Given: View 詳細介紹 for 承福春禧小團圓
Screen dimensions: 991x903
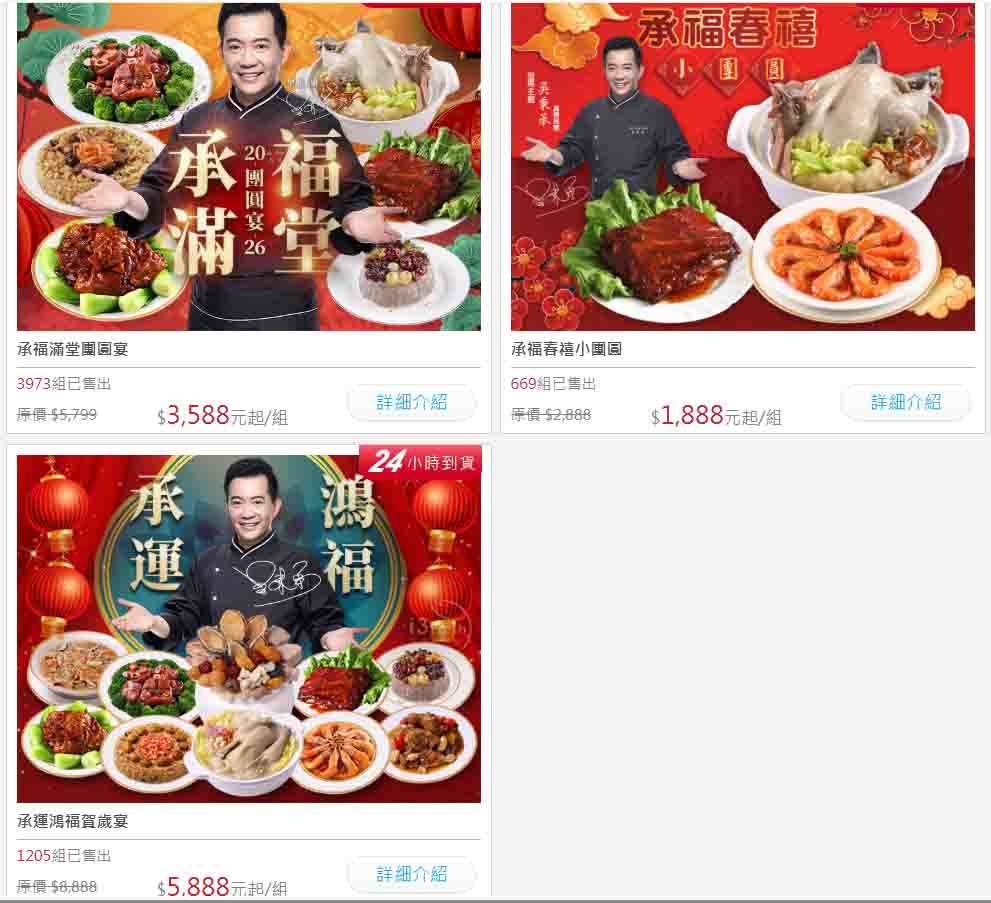Looking at the screenshot, I should (905, 402).
